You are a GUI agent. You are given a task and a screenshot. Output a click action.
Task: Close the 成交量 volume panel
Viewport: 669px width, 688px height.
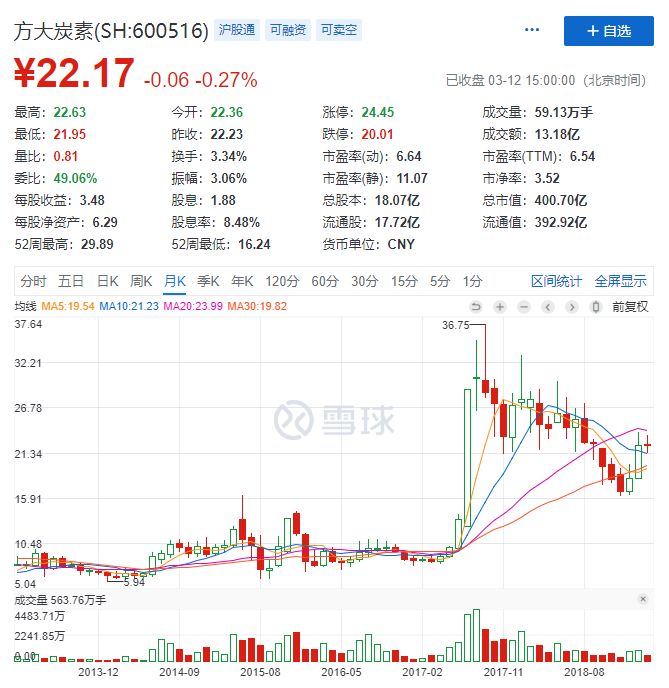click(642, 599)
